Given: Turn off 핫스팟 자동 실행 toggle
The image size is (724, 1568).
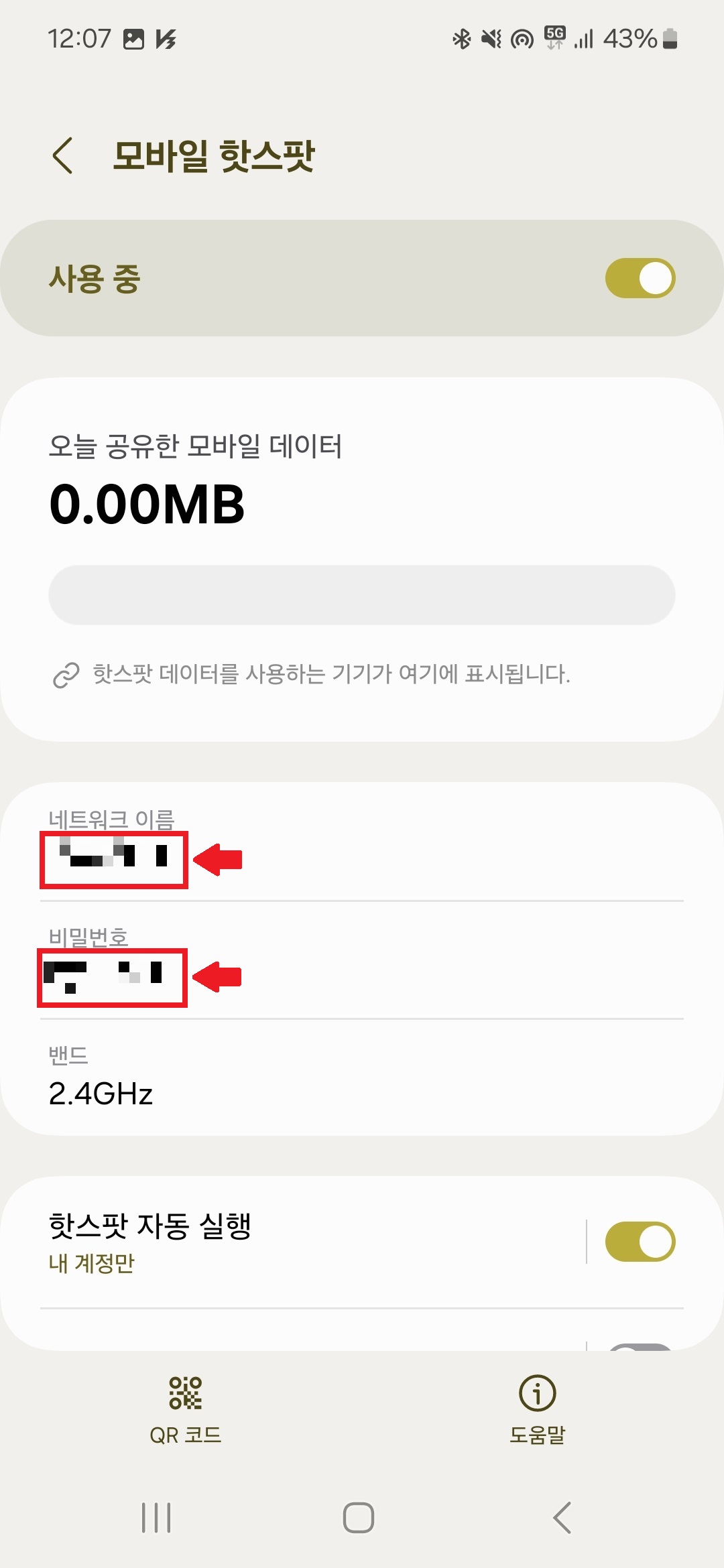Looking at the screenshot, I should pos(642,1240).
